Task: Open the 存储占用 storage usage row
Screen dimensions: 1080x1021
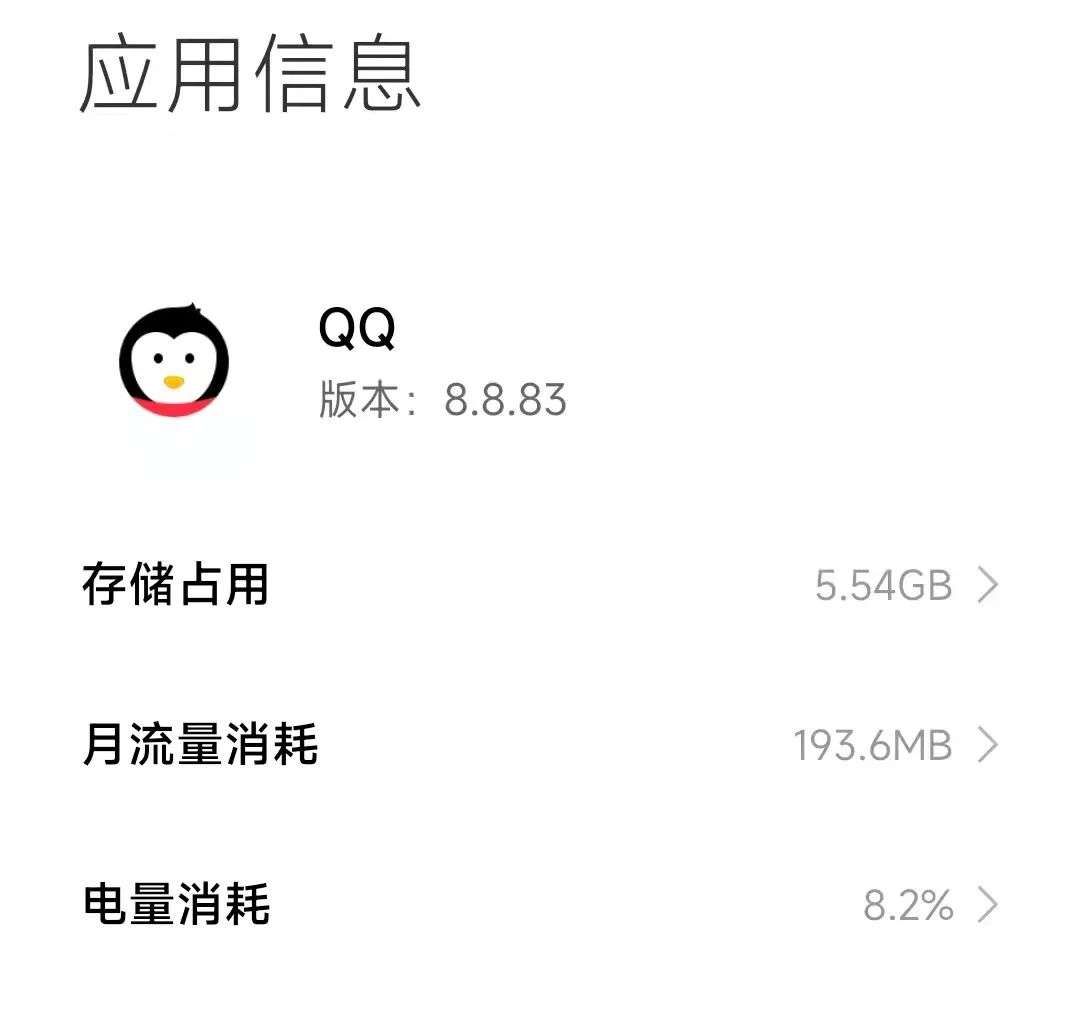Action: click(540, 585)
